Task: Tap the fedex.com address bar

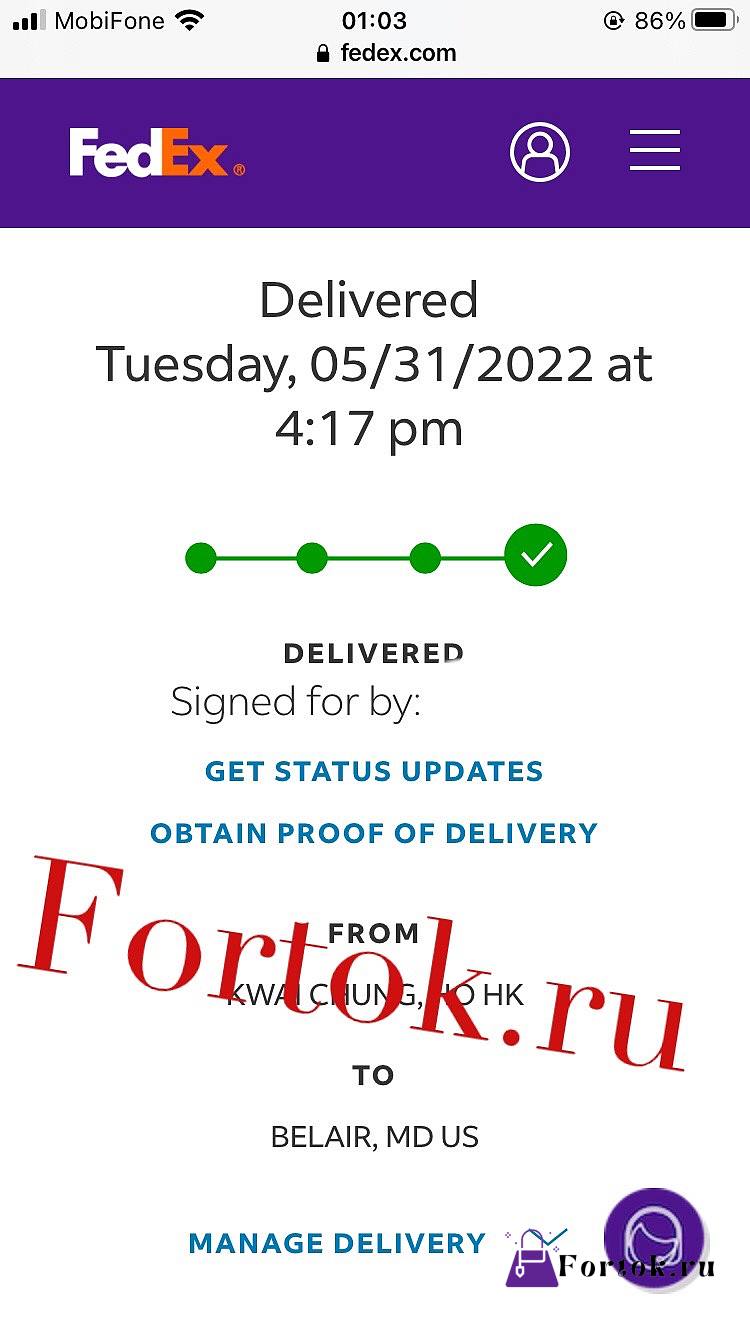Action: [386, 53]
